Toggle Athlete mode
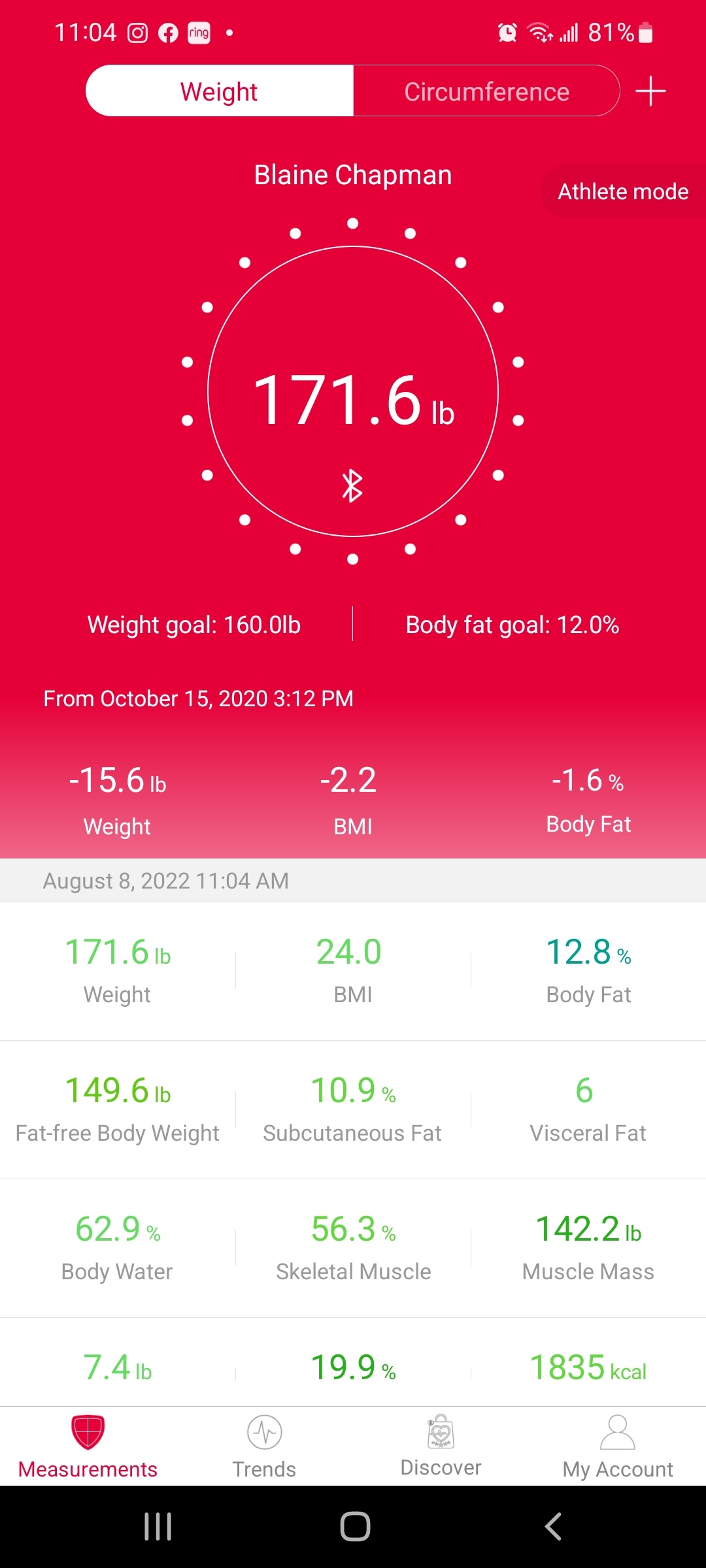The height and width of the screenshot is (1568, 706). (x=623, y=191)
